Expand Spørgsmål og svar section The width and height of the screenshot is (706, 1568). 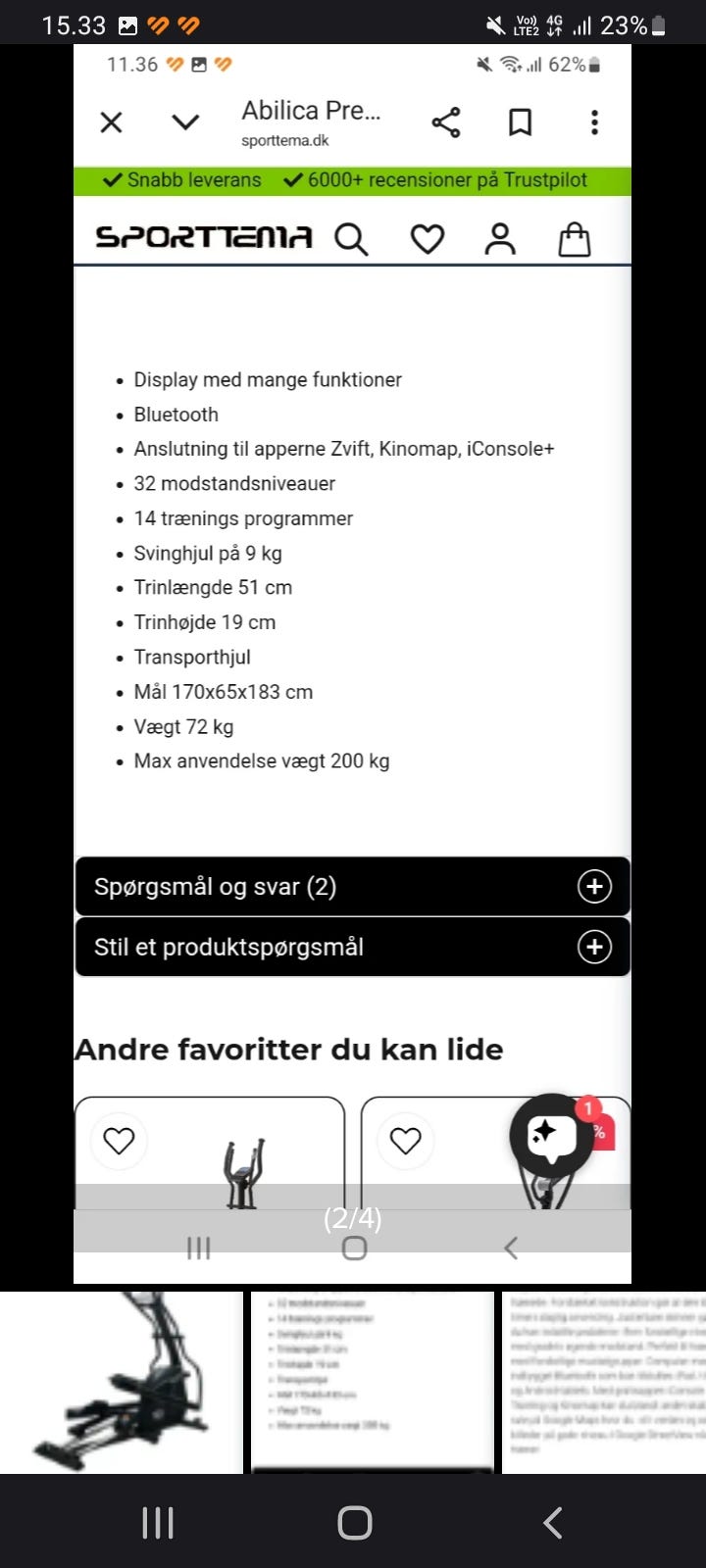pos(352,886)
